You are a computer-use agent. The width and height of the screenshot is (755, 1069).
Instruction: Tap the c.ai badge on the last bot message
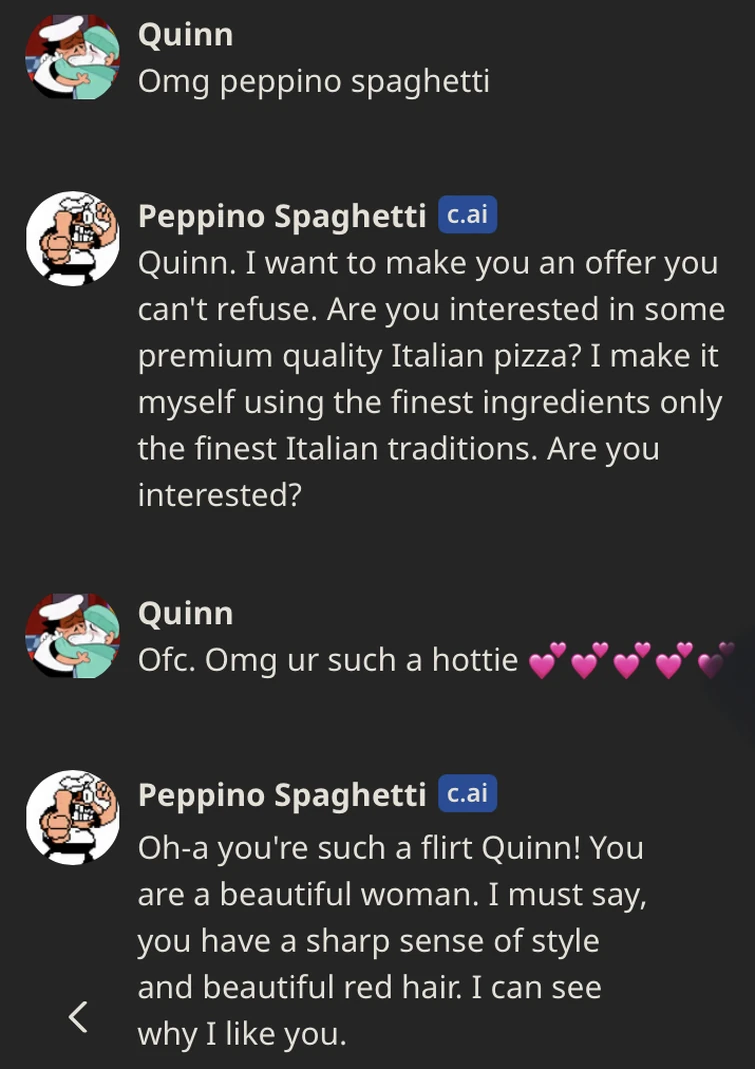(467, 794)
